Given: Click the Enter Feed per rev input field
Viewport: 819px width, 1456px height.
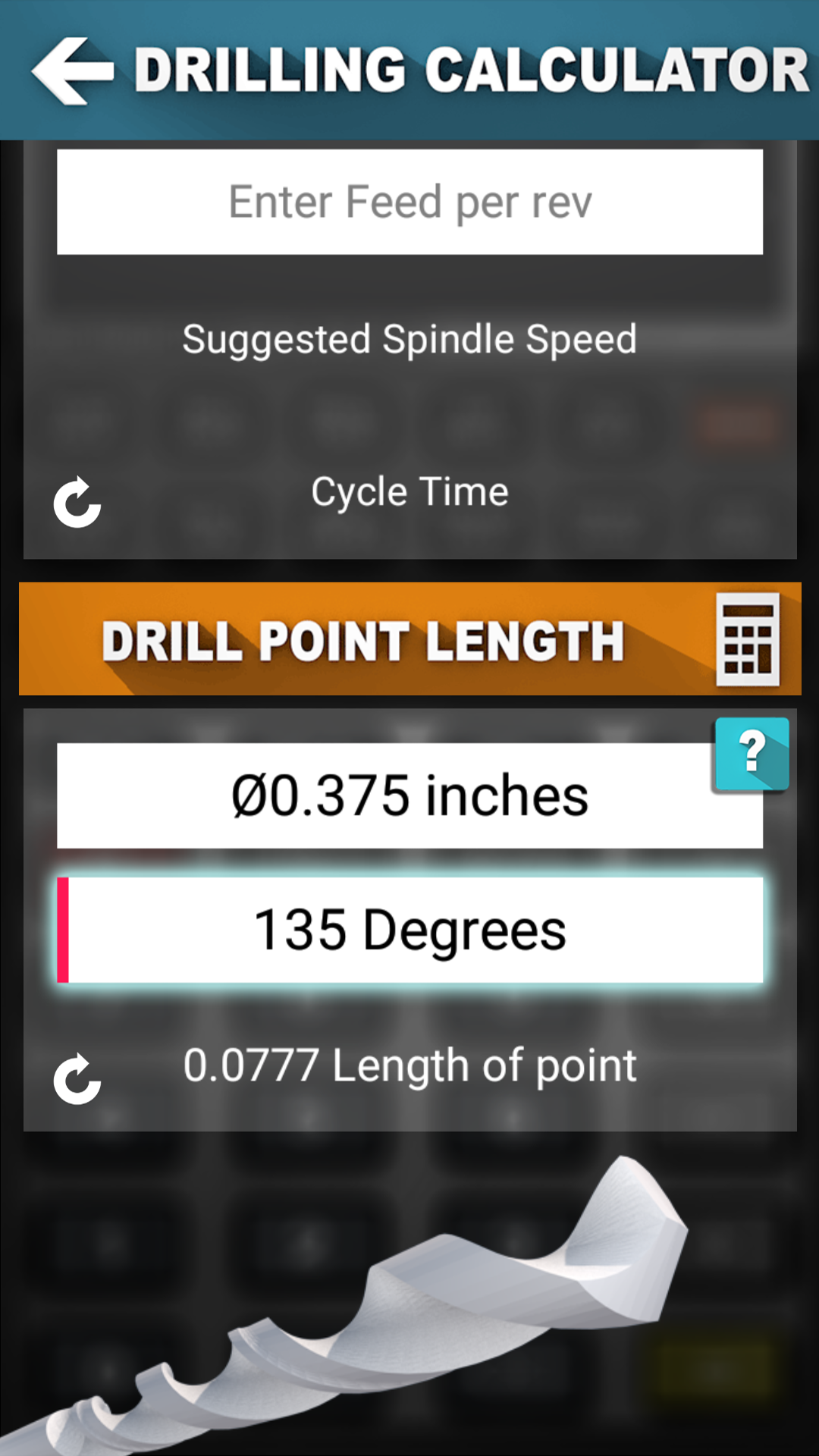Looking at the screenshot, I should coord(409,200).
